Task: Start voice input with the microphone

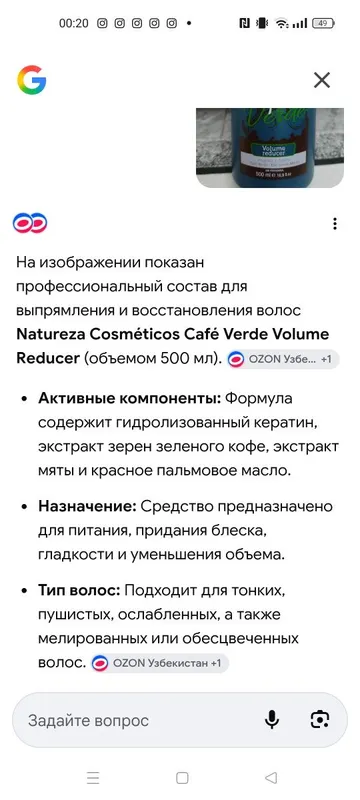Action: (x=272, y=720)
